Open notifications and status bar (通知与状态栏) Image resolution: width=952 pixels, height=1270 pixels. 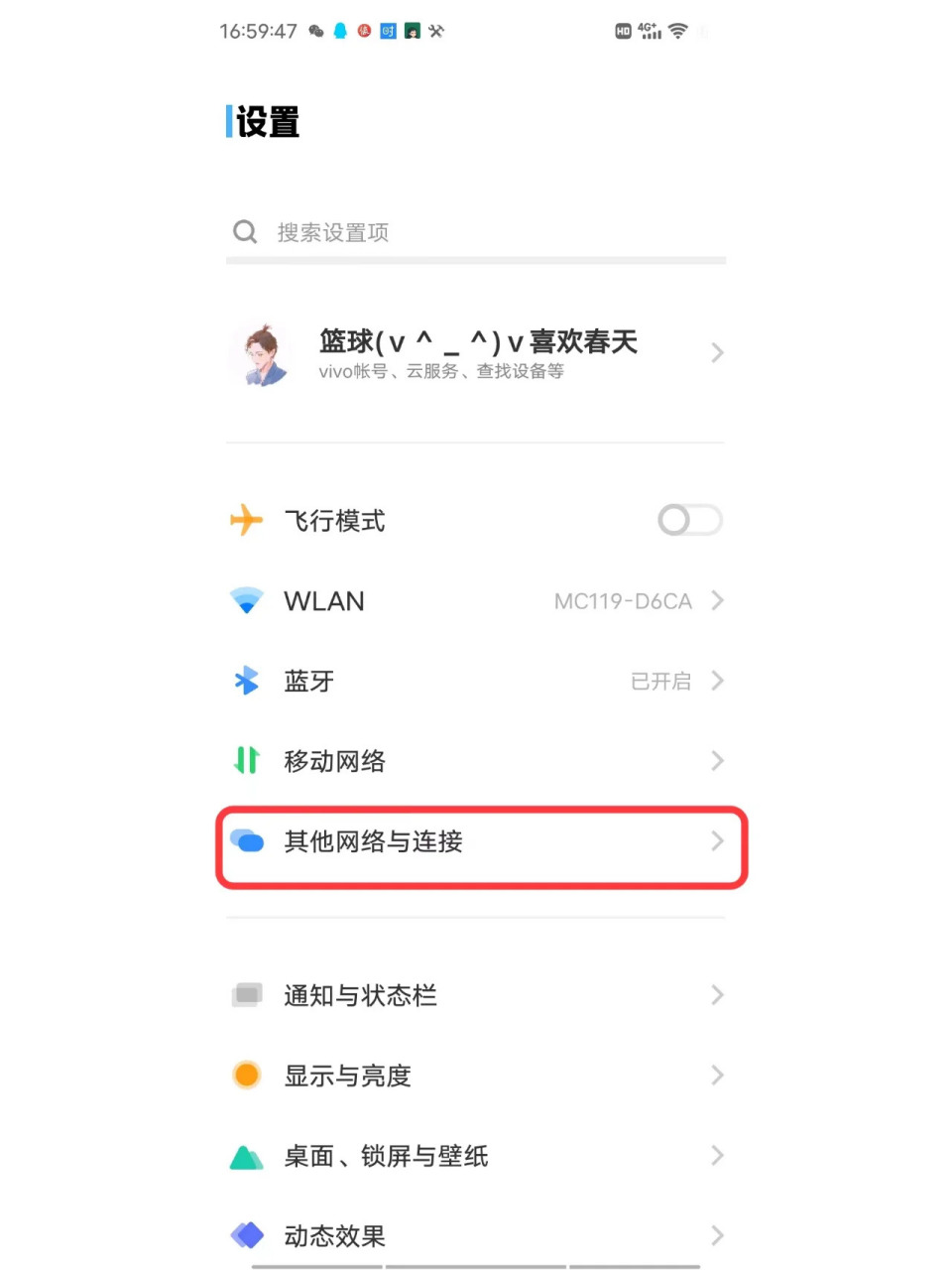[x=476, y=995]
